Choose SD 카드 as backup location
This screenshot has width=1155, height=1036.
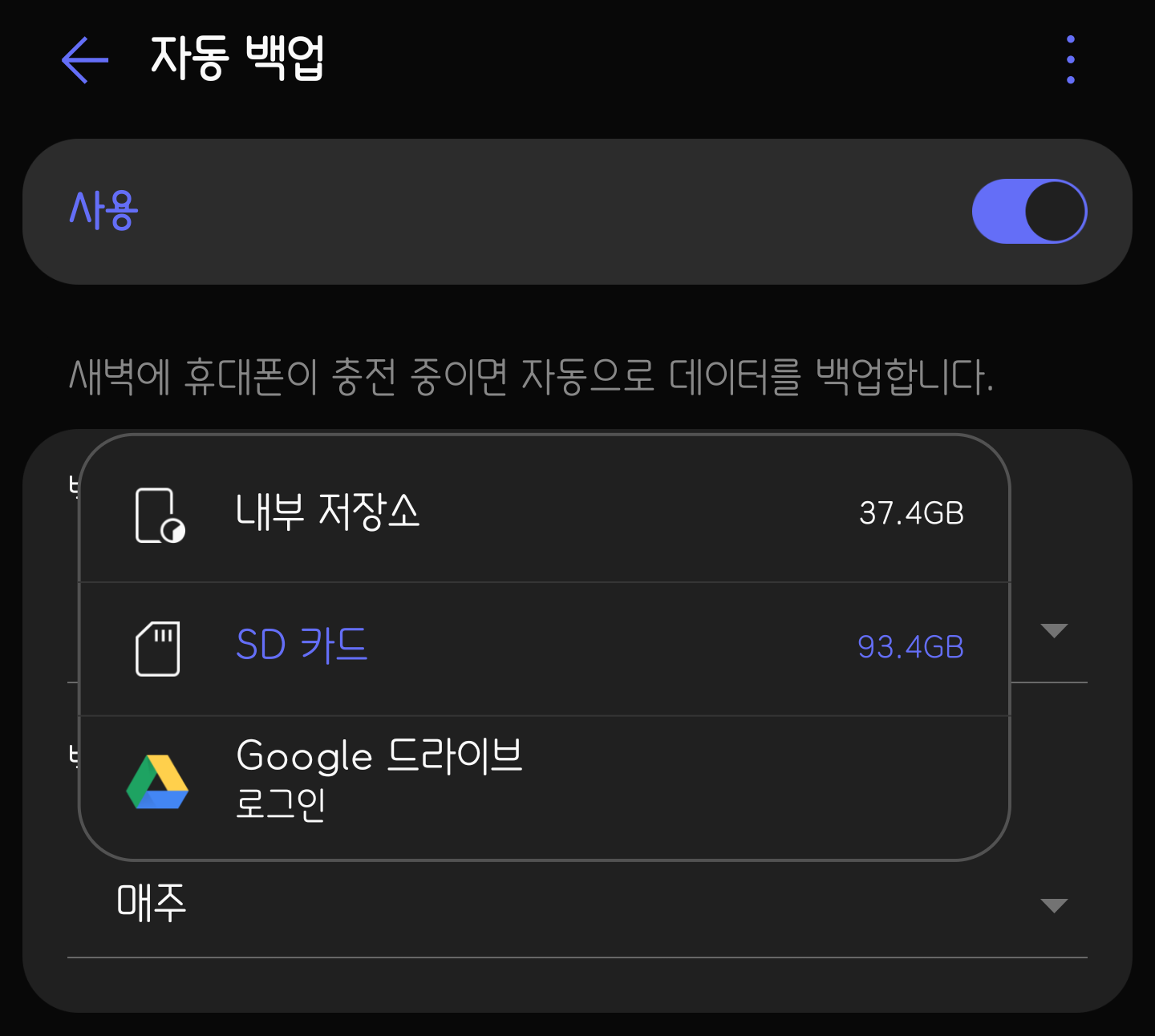[x=545, y=649]
